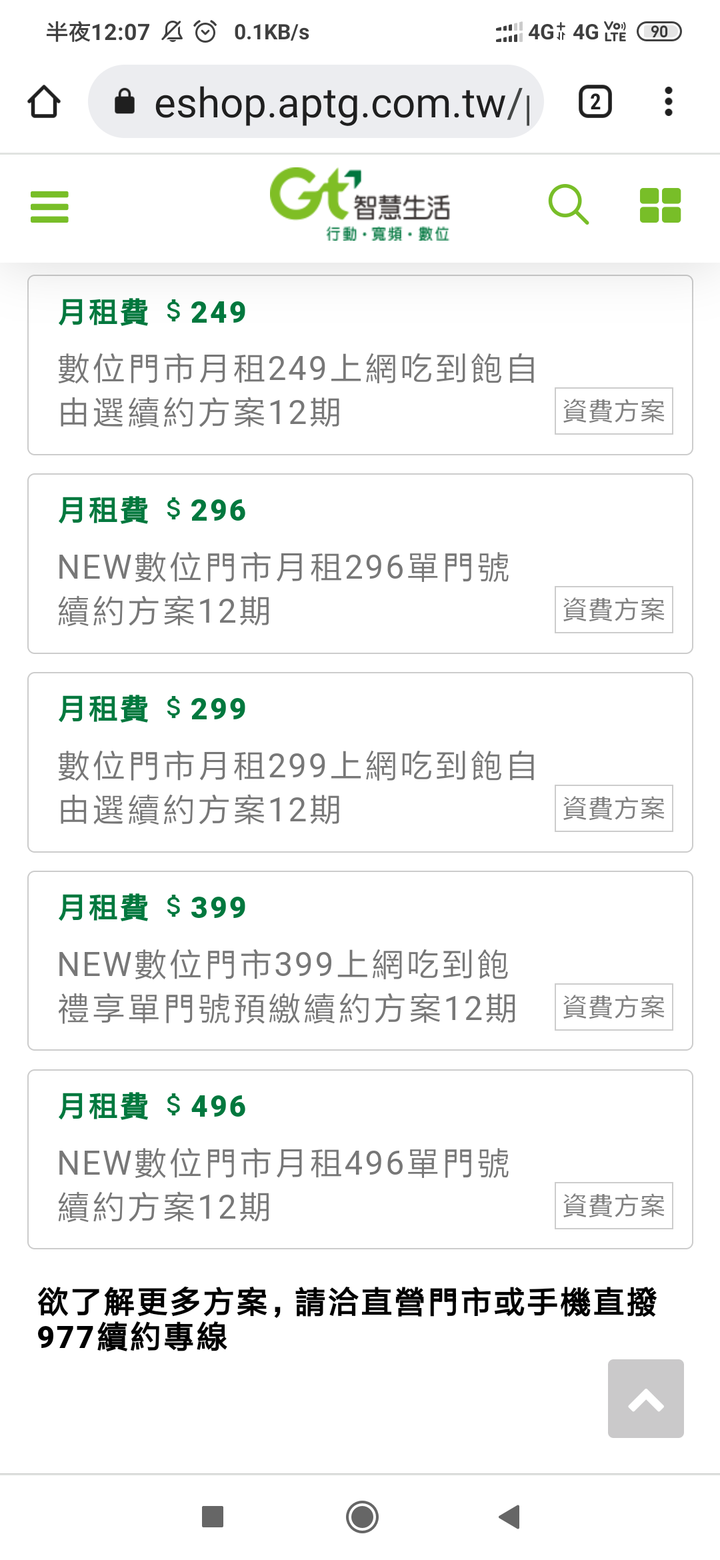Viewport: 720px width, 1560px height.
Task: Tap the Gt 智慧生活 logo to go home
Action: tap(360, 206)
